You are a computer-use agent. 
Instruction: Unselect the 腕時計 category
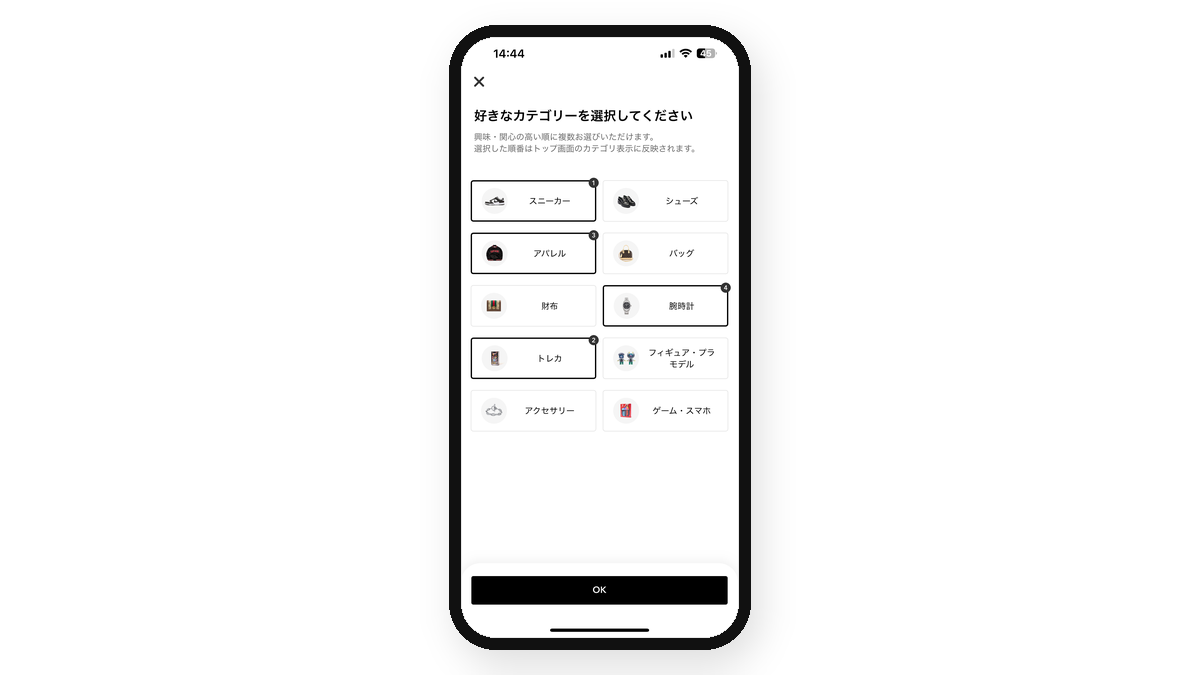tap(665, 306)
